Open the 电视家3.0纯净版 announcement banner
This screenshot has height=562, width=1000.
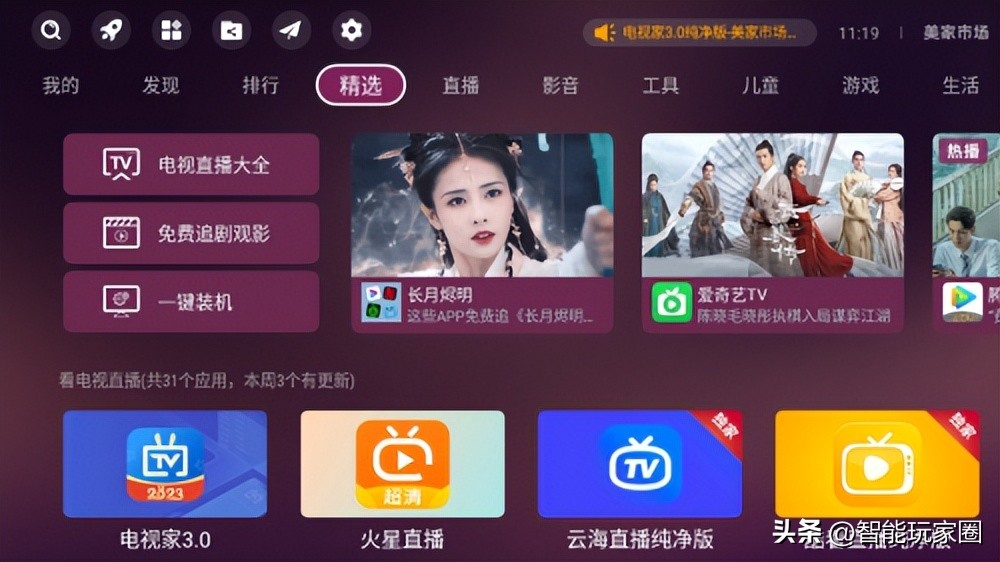[x=699, y=33]
